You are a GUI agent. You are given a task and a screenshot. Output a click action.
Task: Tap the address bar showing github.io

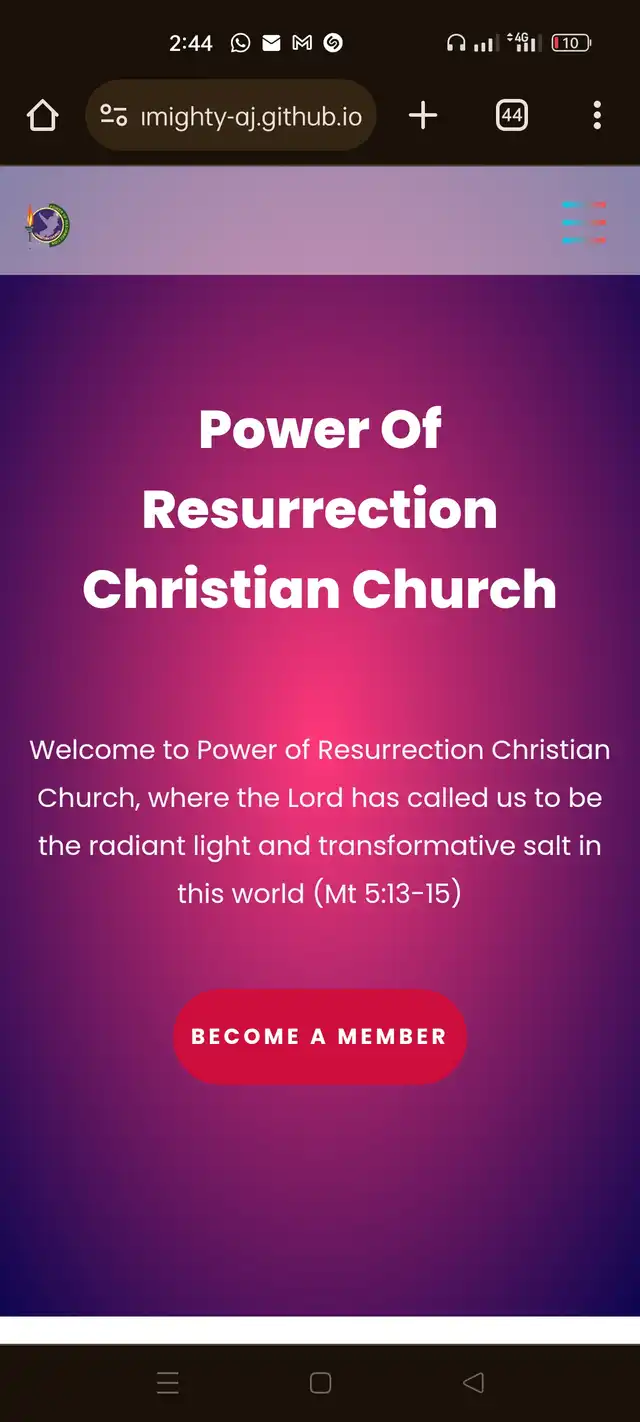[x=231, y=116]
